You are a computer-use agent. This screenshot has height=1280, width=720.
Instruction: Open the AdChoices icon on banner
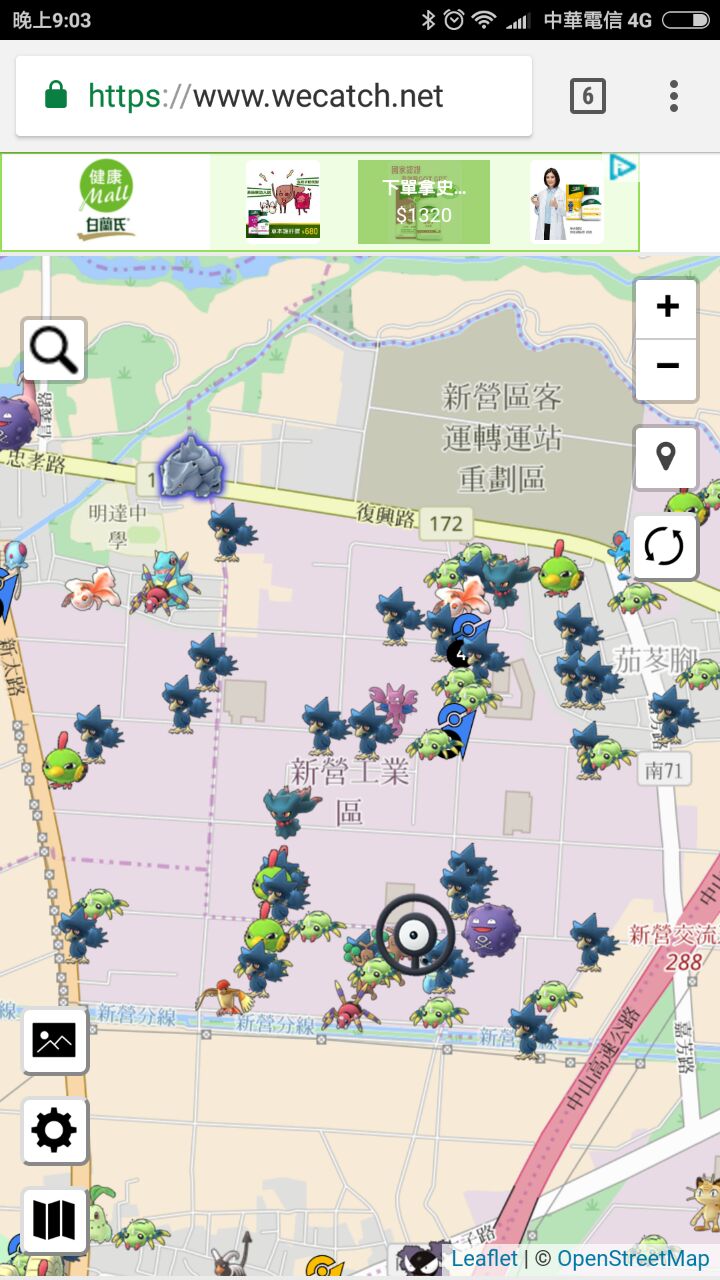point(622,168)
